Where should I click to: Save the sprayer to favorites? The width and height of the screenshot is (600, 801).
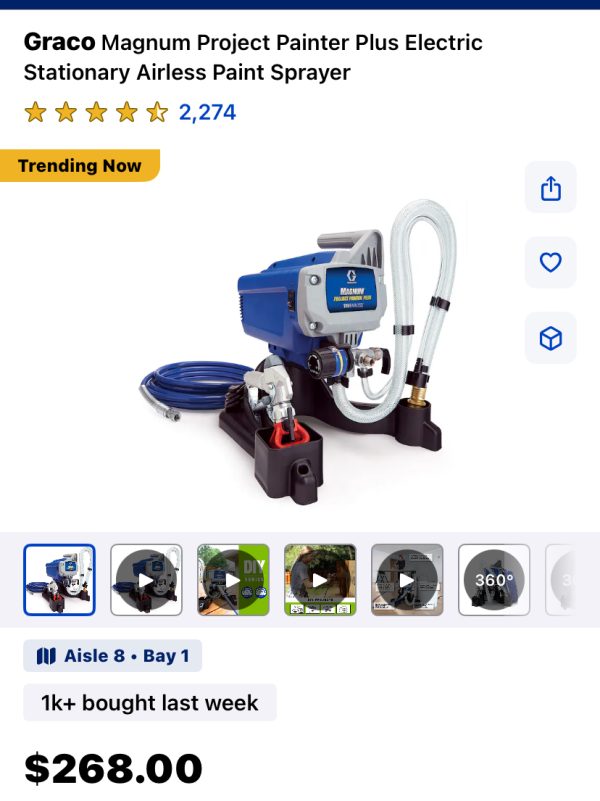(x=551, y=263)
